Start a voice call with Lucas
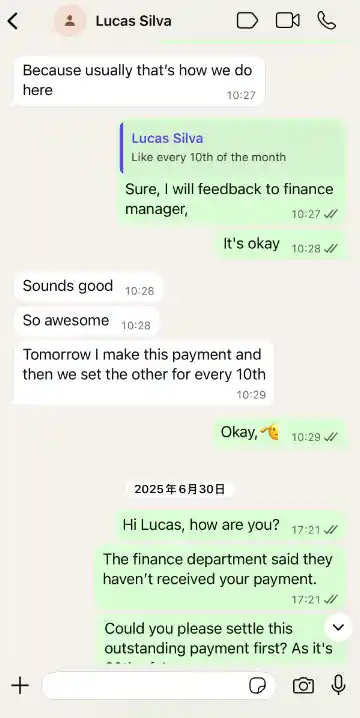Screen dimensions: 360x718 click(x=327, y=21)
